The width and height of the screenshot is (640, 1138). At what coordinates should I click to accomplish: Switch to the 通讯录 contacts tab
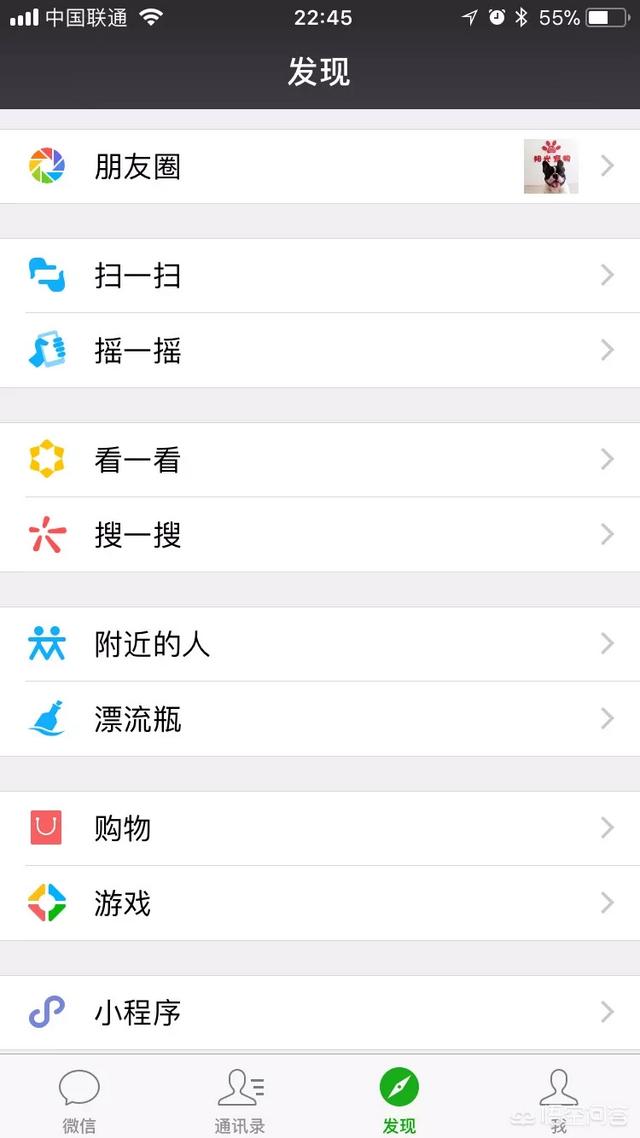(x=240, y=1098)
